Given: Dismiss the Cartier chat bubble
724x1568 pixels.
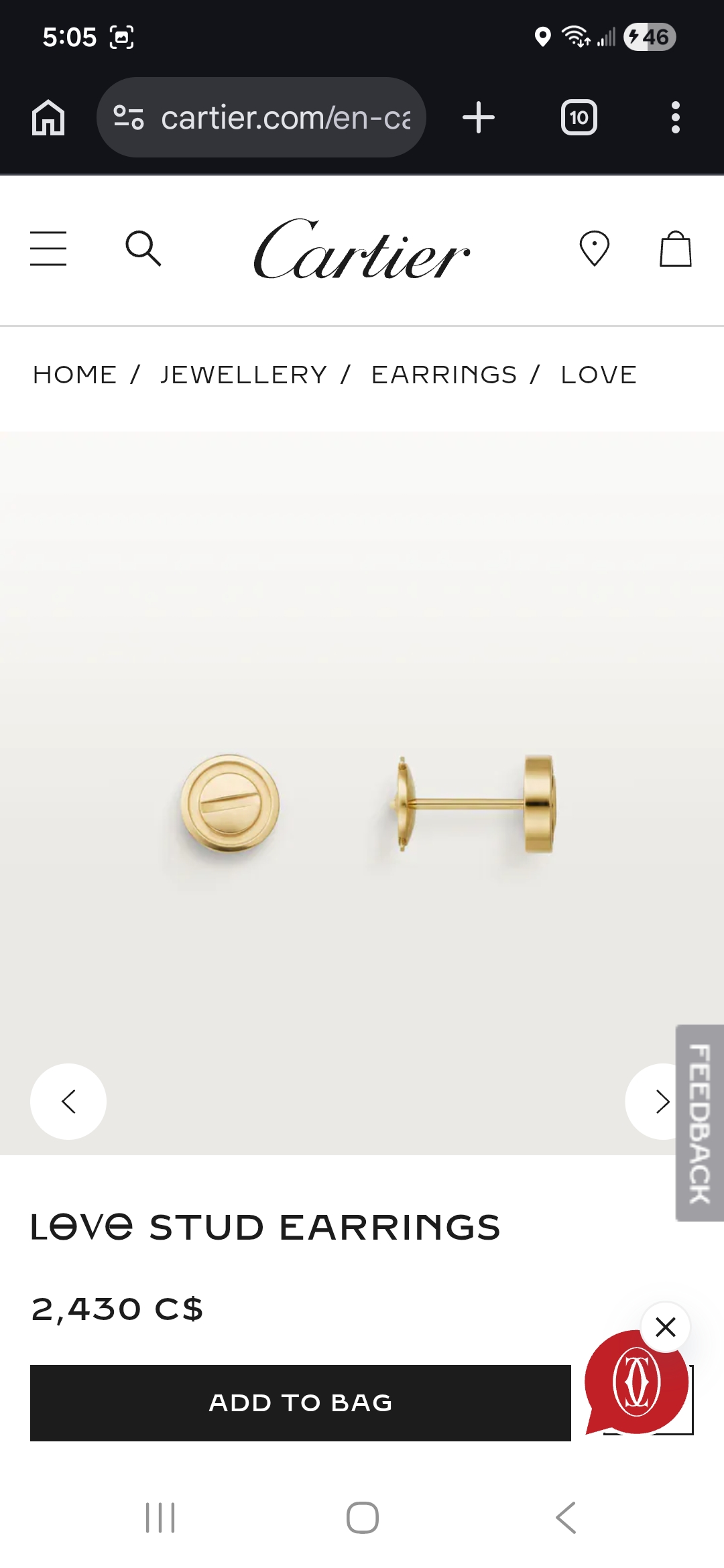Looking at the screenshot, I should (x=665, y=1327).
